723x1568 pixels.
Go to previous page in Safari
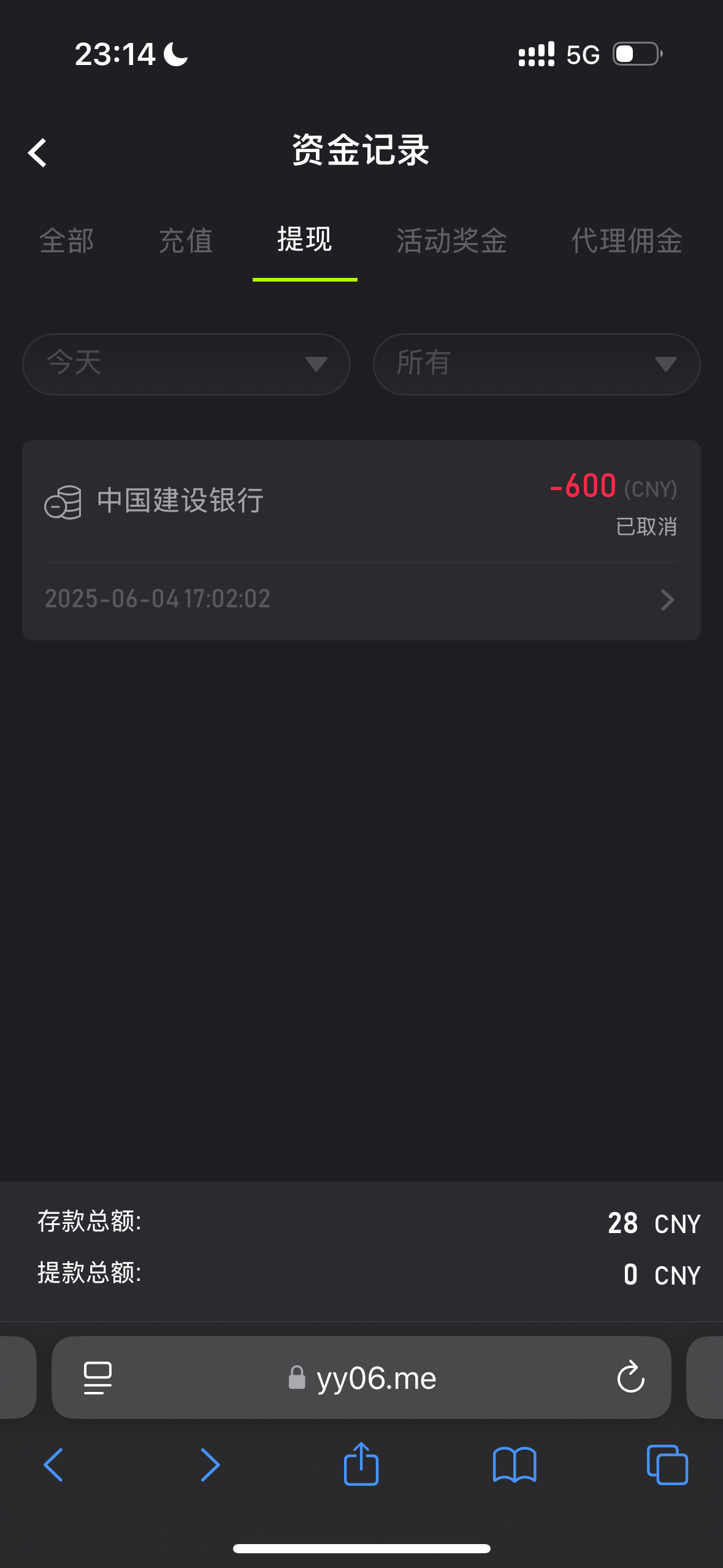click(54, 1465)
